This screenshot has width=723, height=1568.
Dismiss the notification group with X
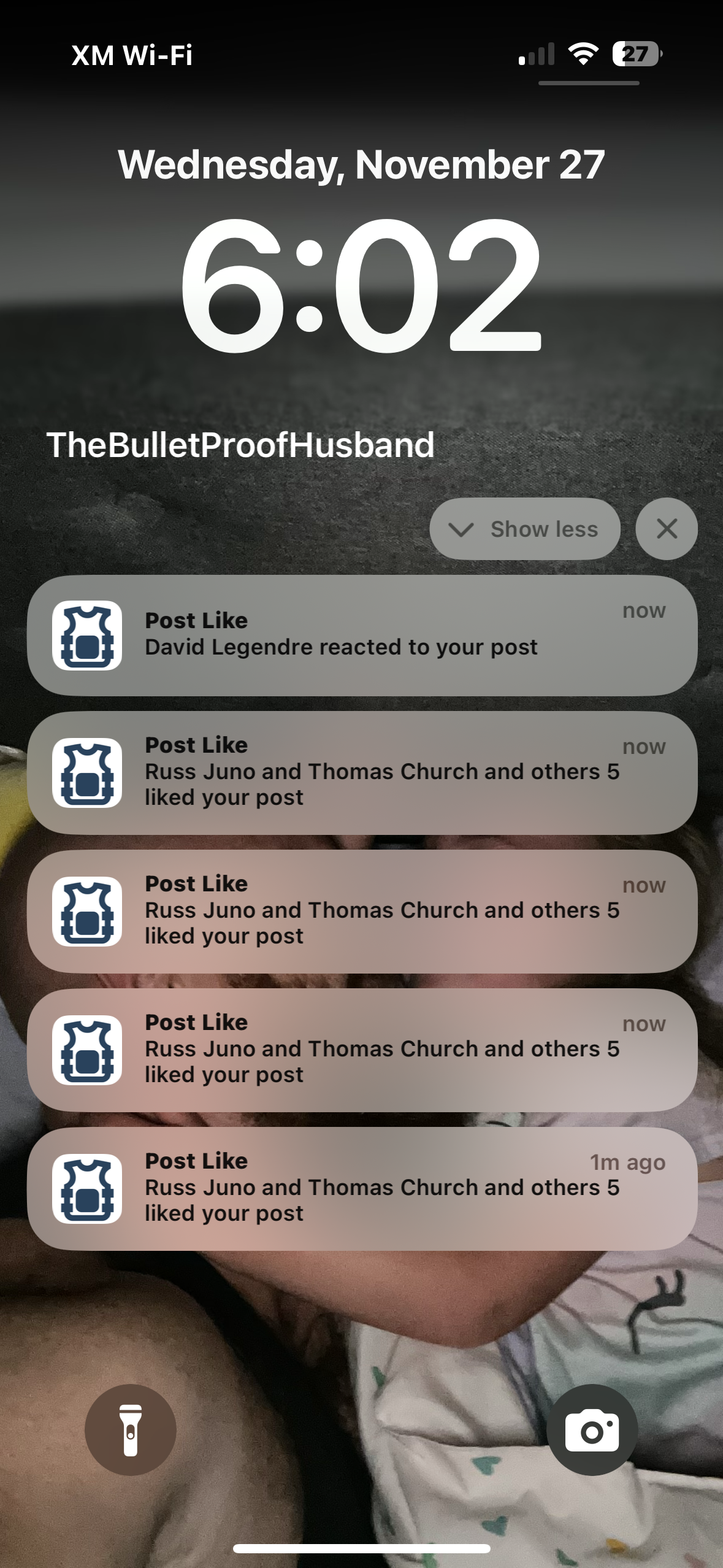coord(667,529)
